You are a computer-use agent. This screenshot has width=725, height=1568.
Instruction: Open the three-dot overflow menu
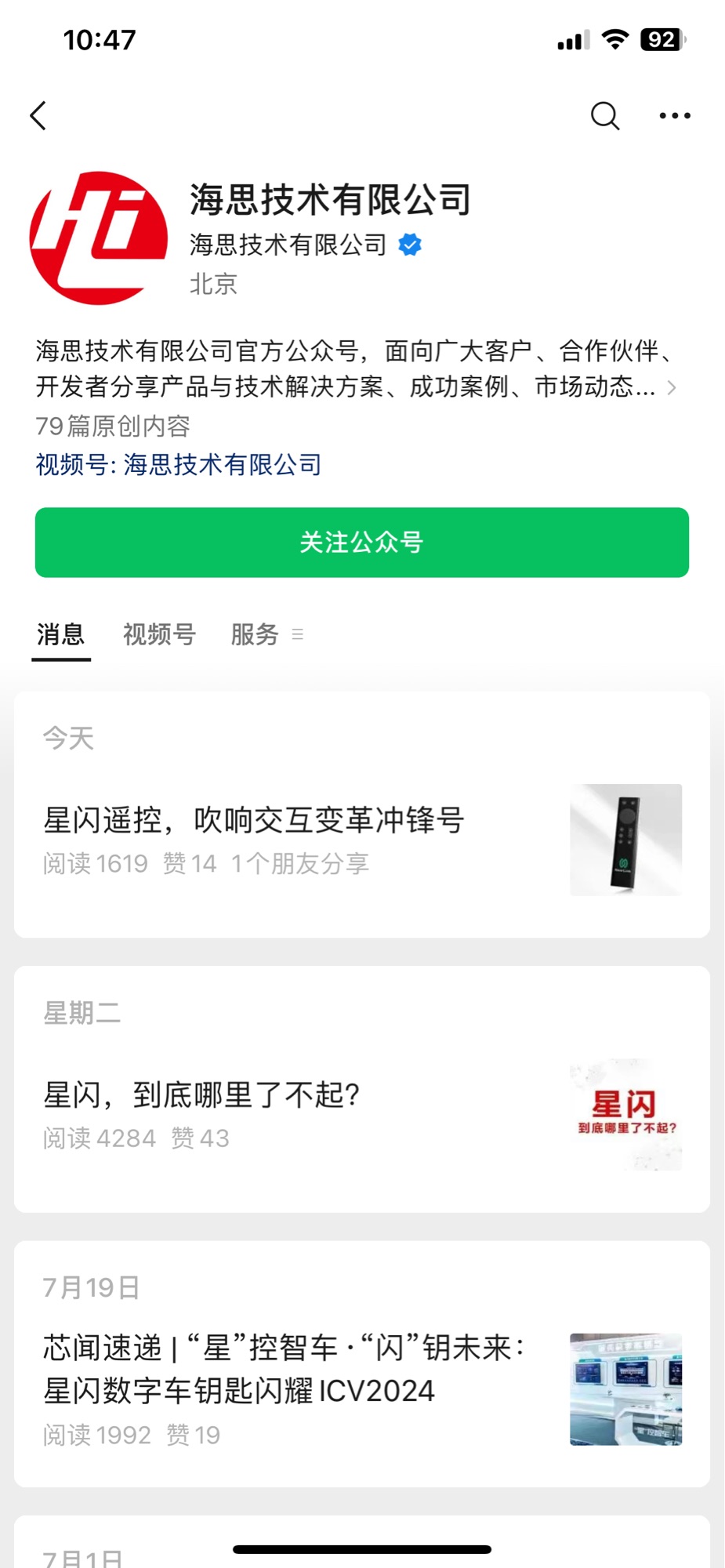point(674,116)
